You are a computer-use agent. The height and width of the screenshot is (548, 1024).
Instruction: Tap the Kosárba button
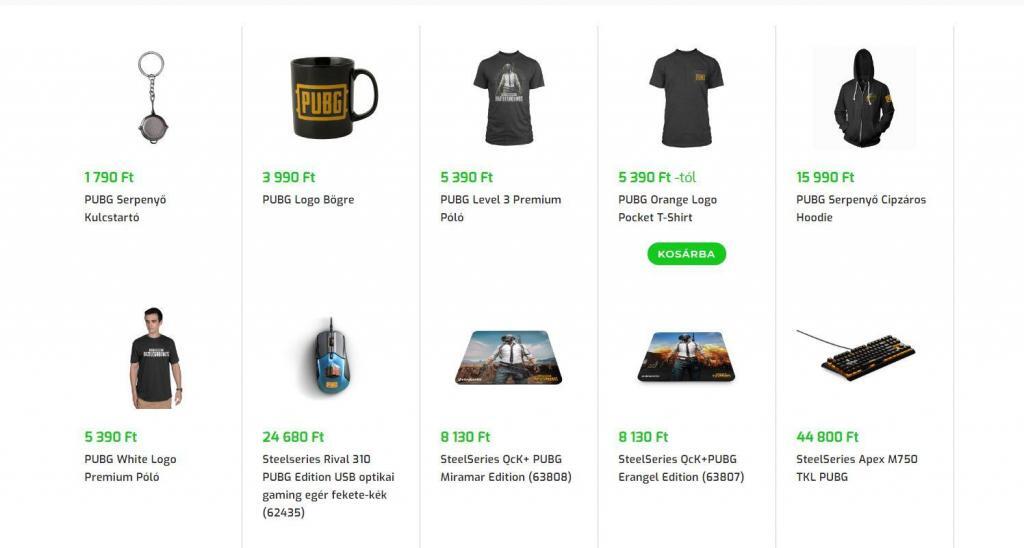686,254
